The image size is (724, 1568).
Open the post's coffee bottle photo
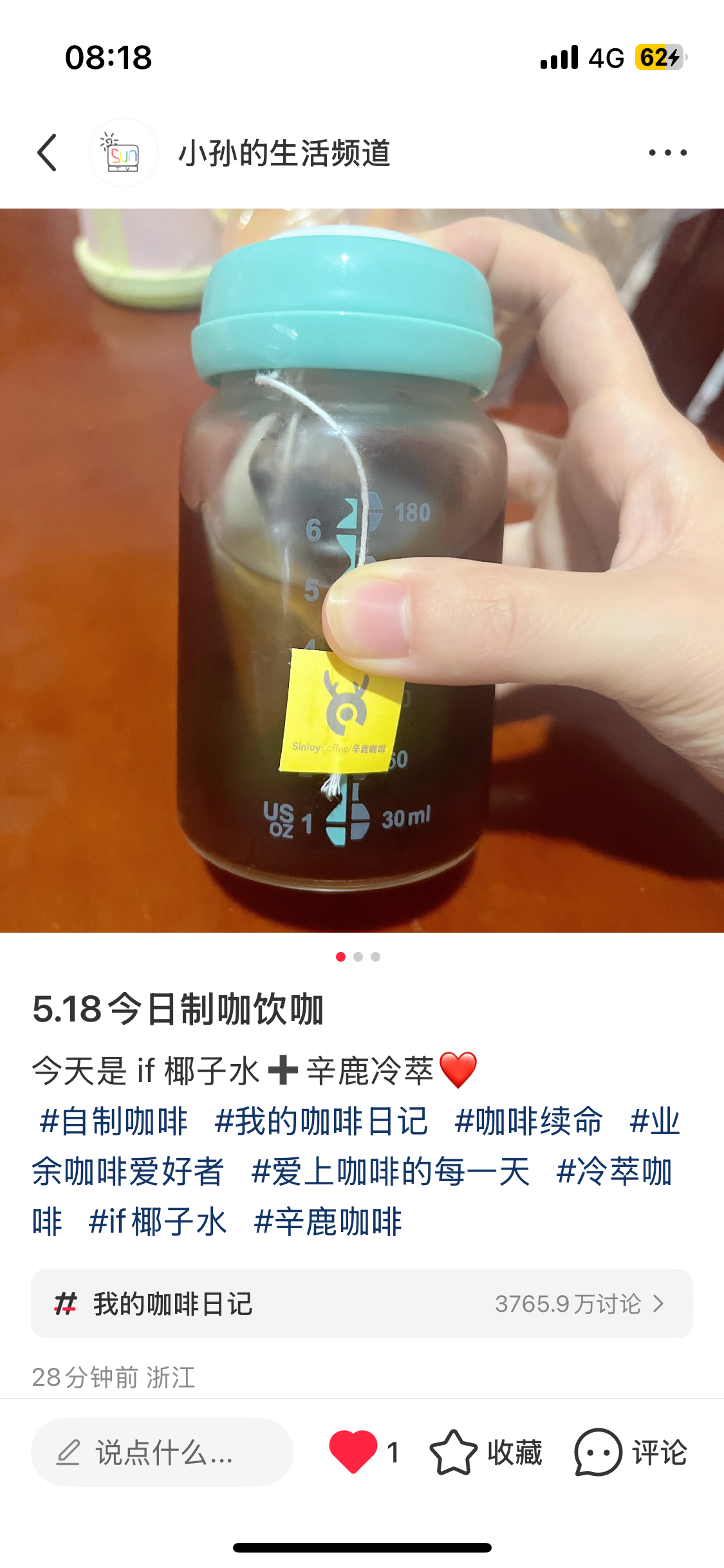[362, 570]
